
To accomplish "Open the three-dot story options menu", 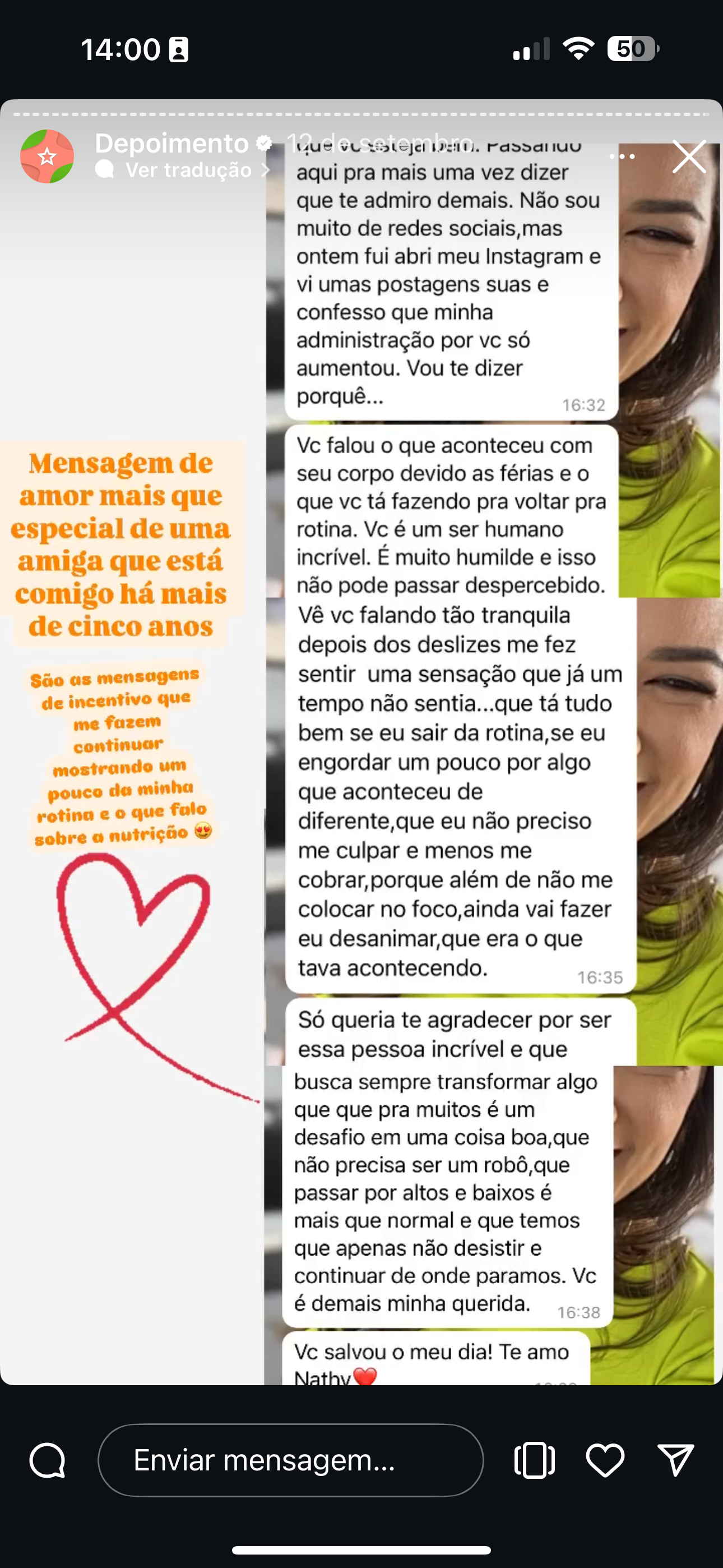I will pyautogui.click(x=622, y=157).
